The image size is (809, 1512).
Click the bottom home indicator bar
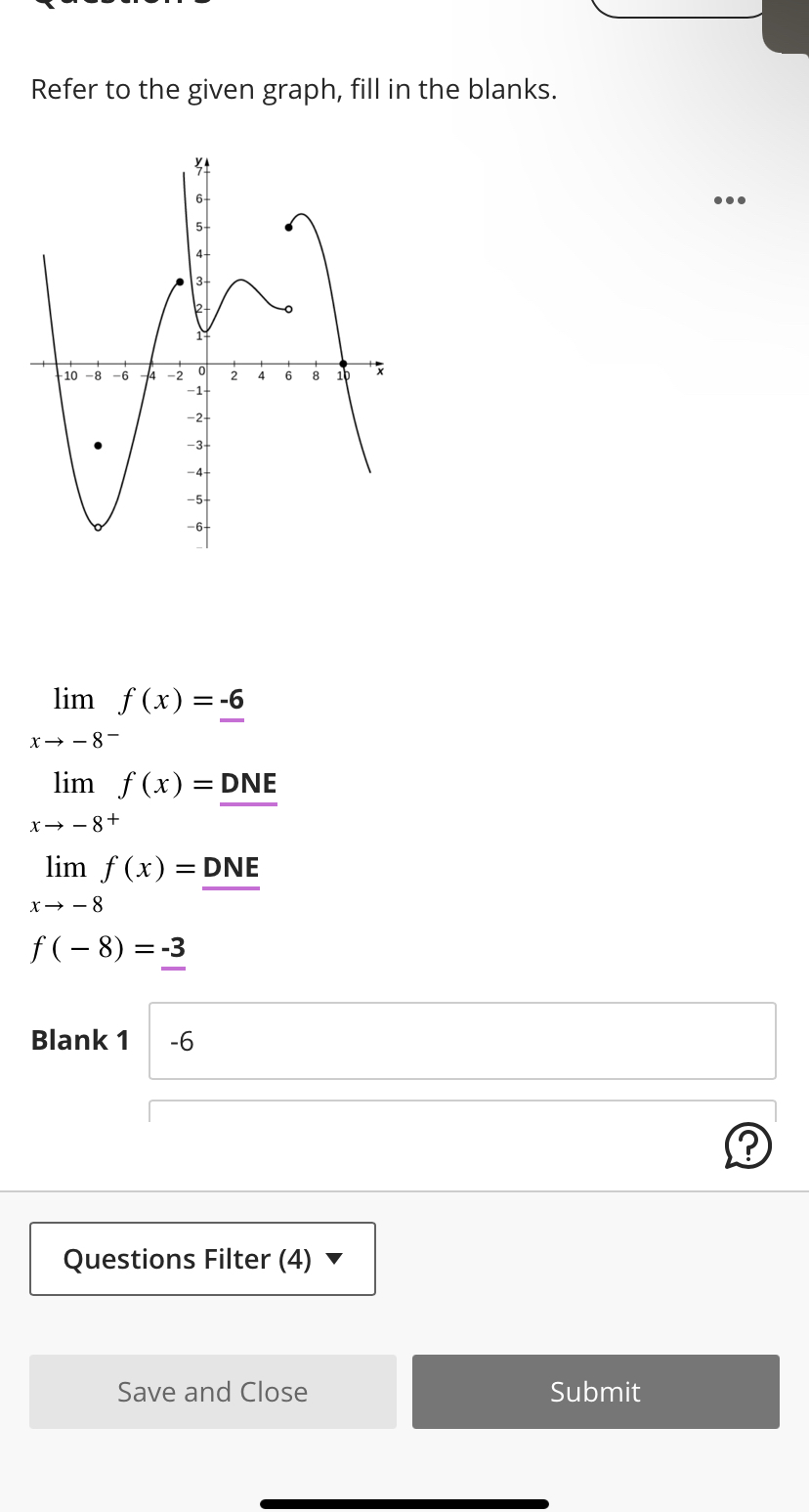(404, 1503)
